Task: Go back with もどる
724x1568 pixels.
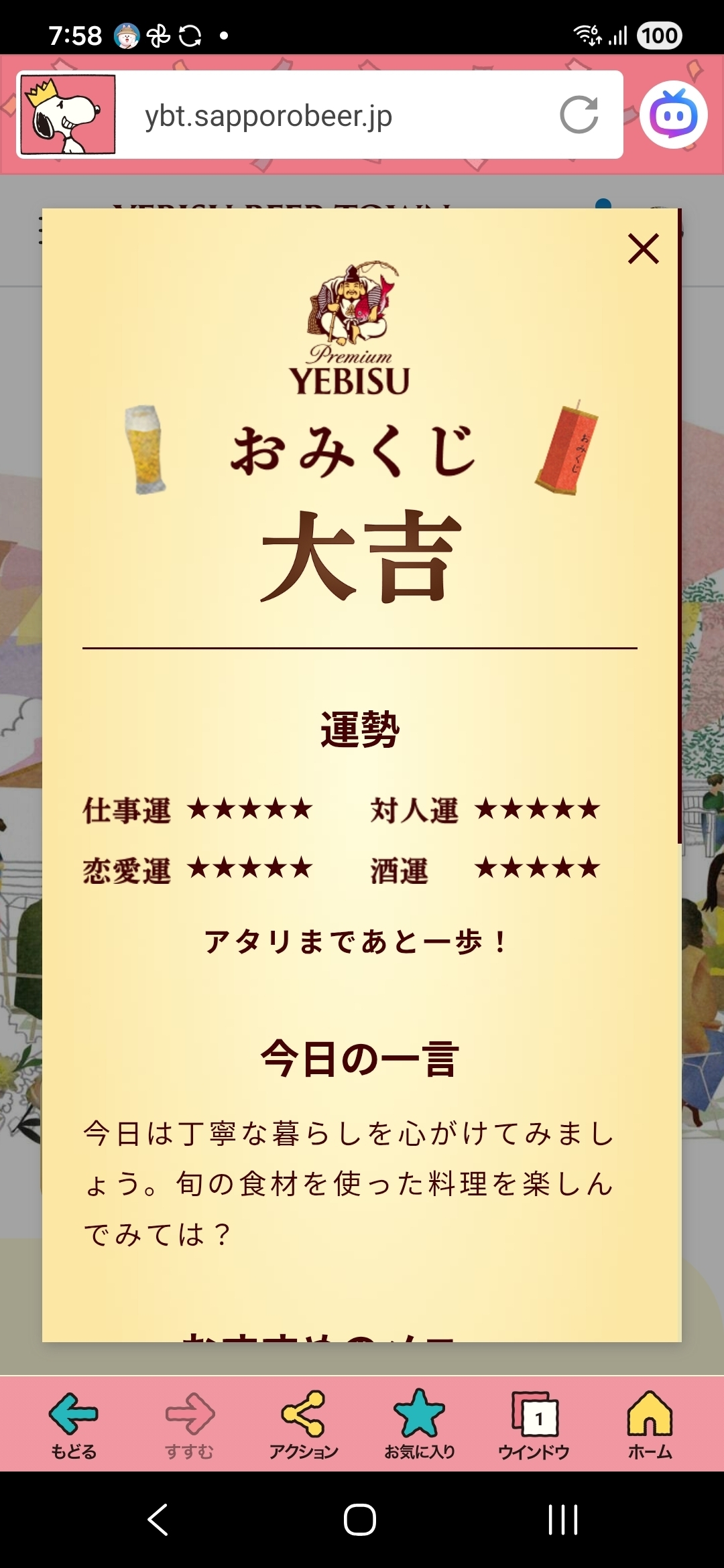Action: [74, 1423]
